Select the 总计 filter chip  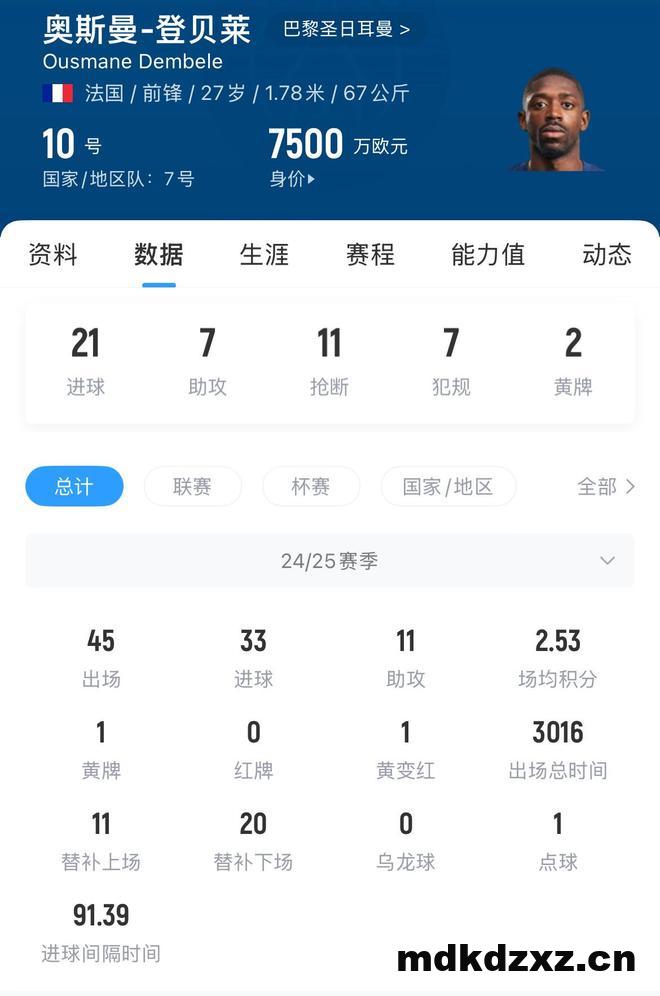pos(74,487)
